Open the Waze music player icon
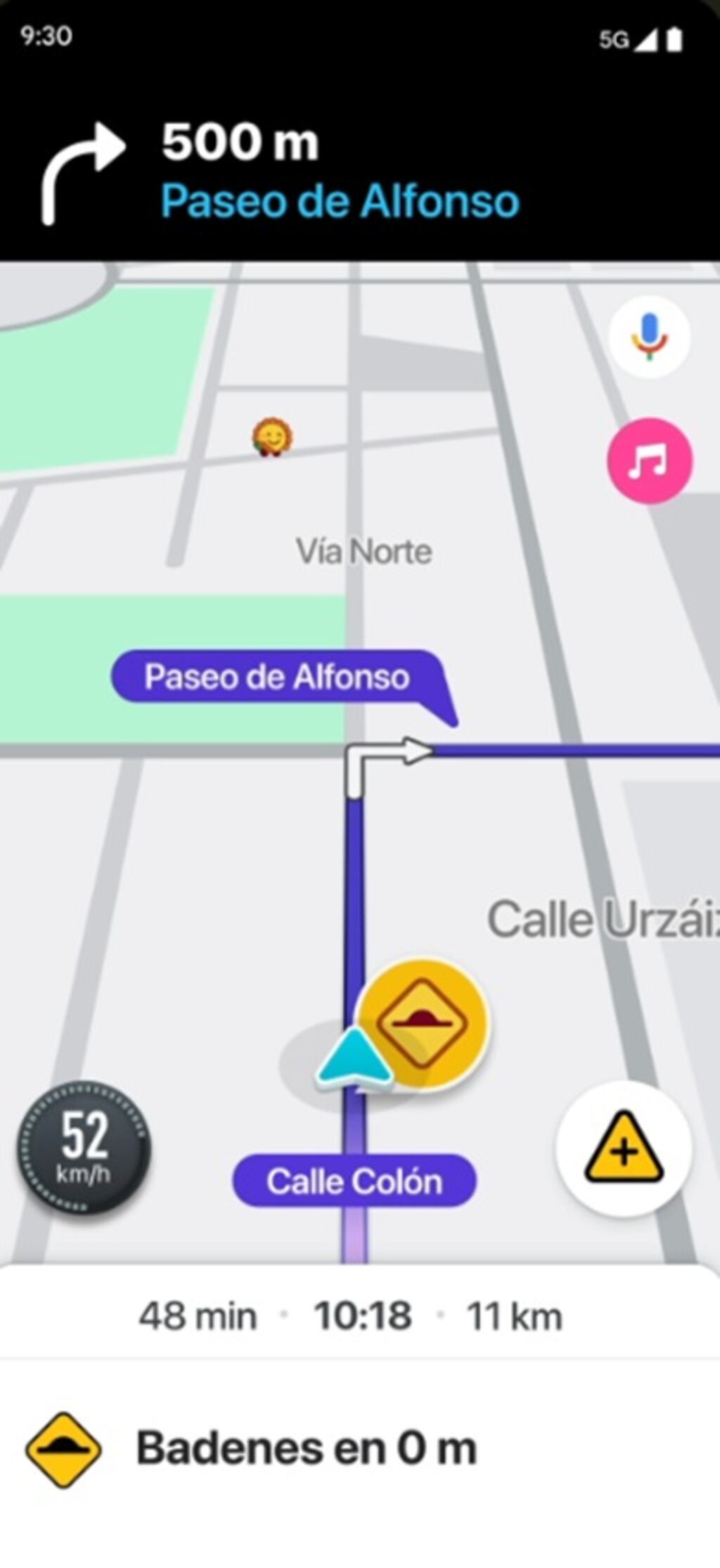720x1568 pixels. click(649, 460)
